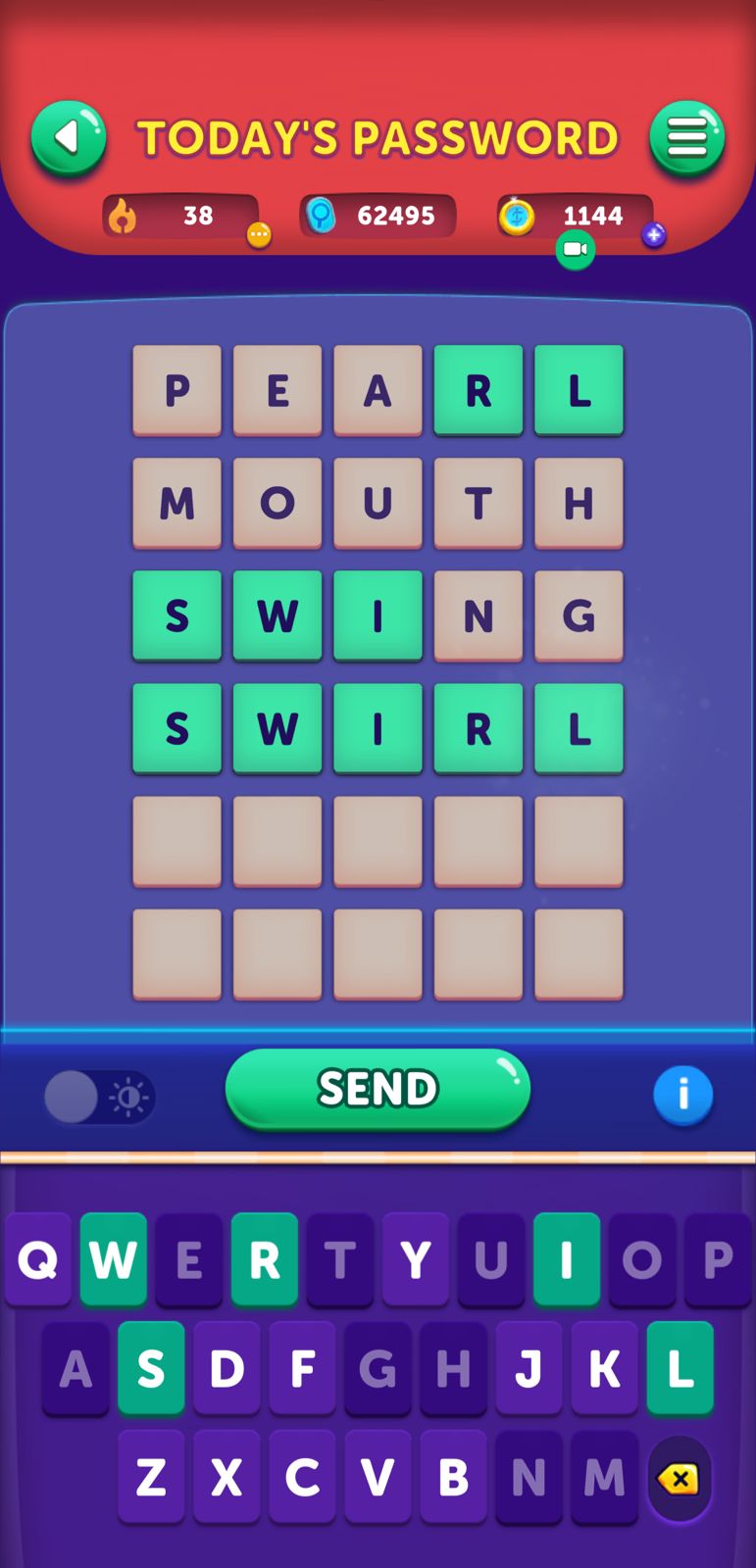Tap the Z key
The image size is (756, 1568).
151,1477
